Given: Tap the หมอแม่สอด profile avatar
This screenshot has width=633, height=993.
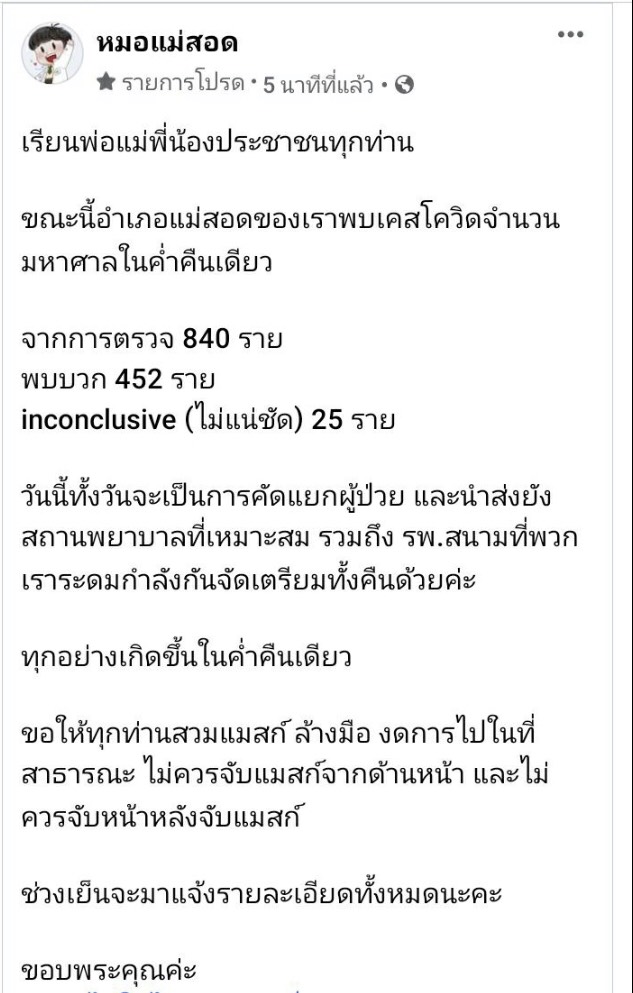Looking at the screenshot, I should 52,54.
